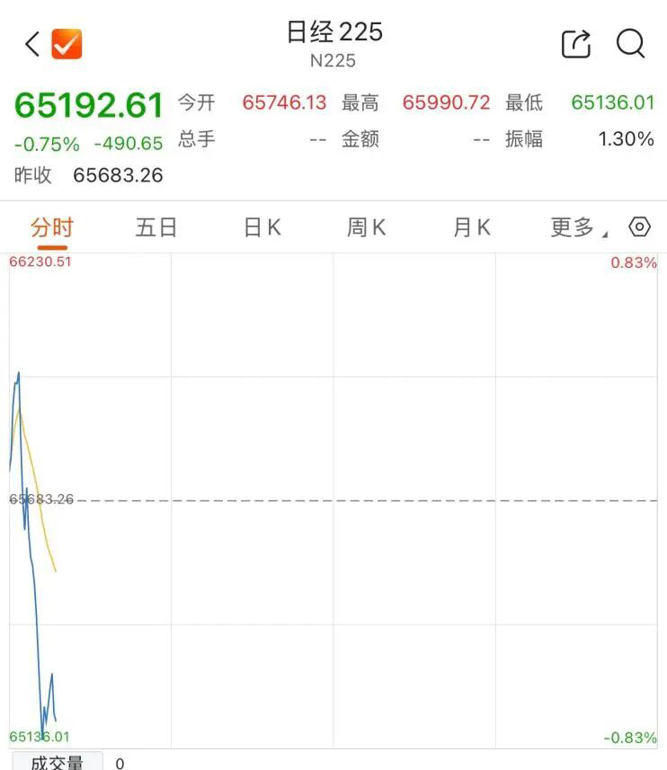This screenshot has width=667, height=770.
Task: Select the 分时 intraday tab
Action: (x=52, y=228)
